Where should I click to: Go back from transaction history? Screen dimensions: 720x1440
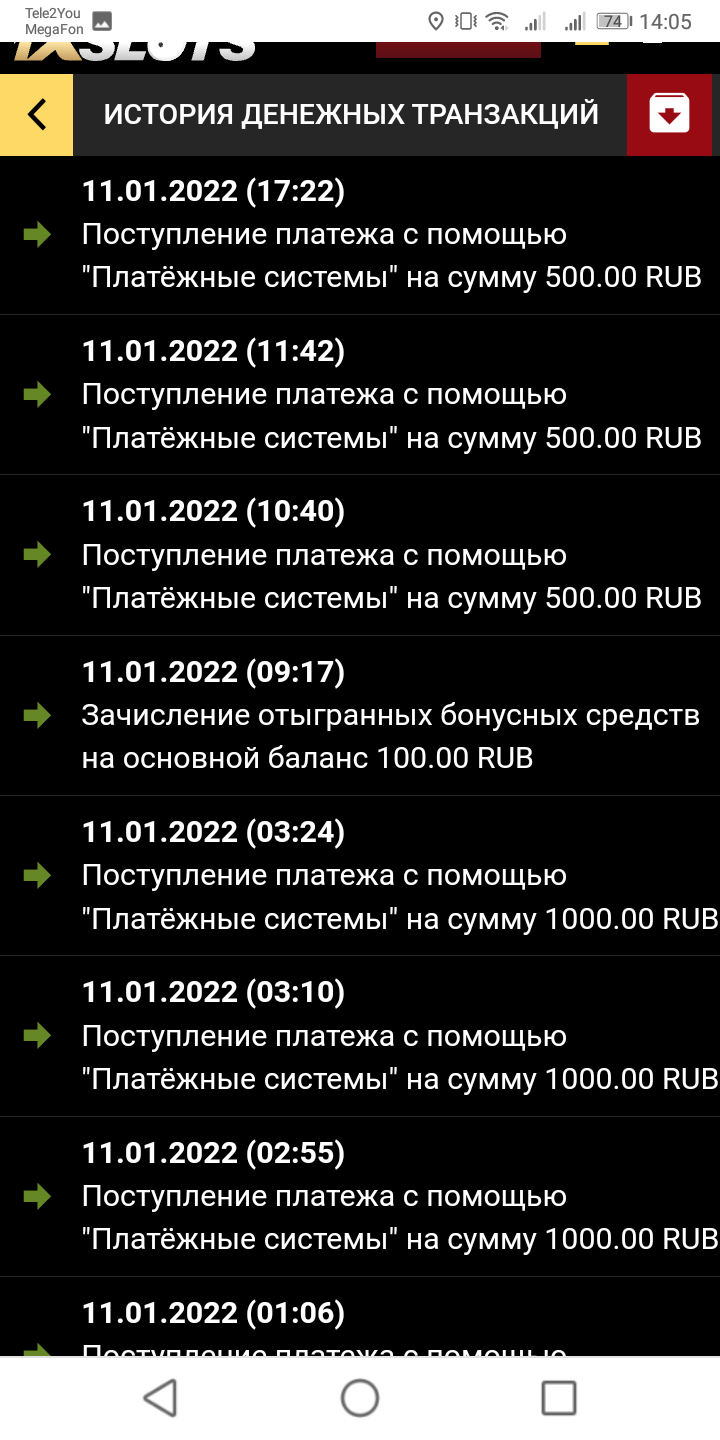[36, 115]
